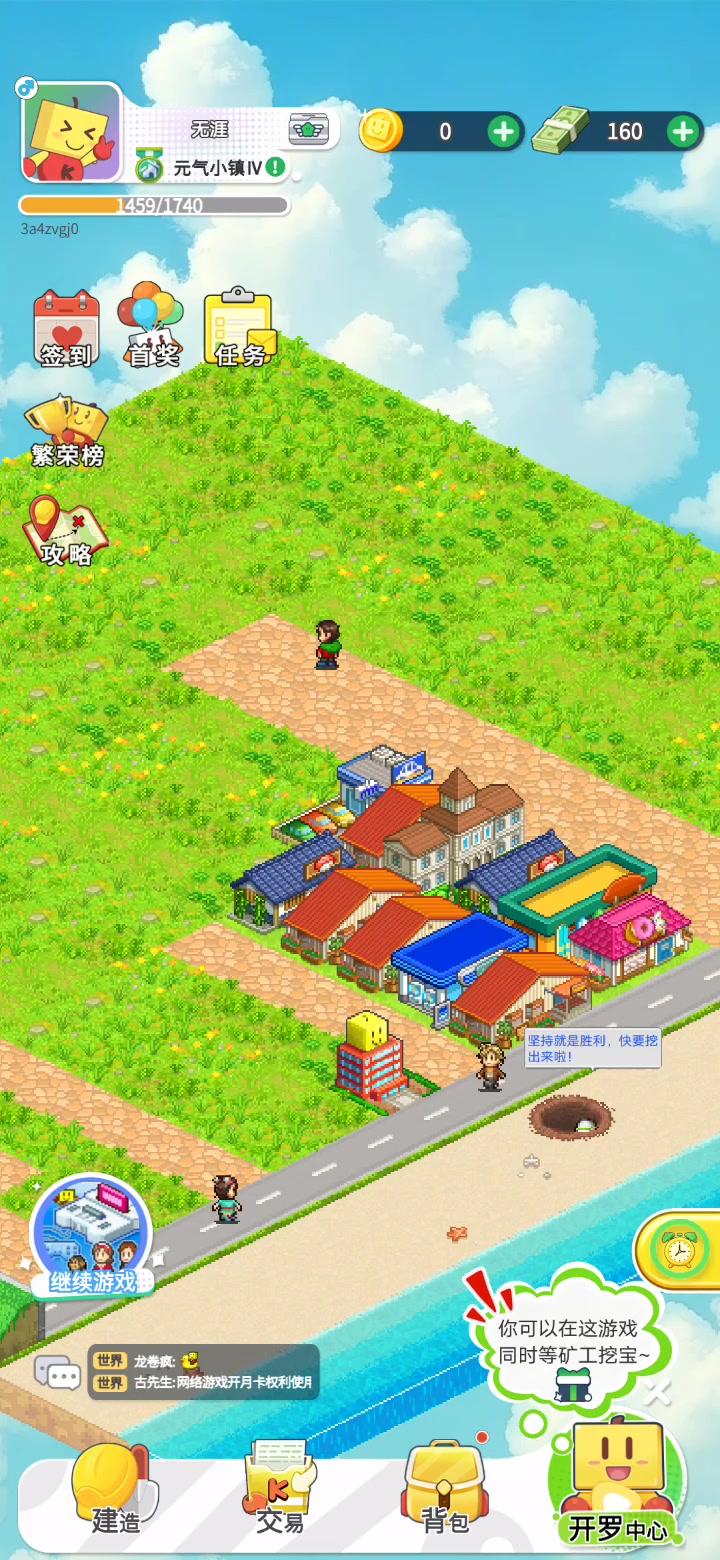This screenshot has width=720, height=1560.
Task: Open the winged card icon beside 无涯
Action: 309,129
